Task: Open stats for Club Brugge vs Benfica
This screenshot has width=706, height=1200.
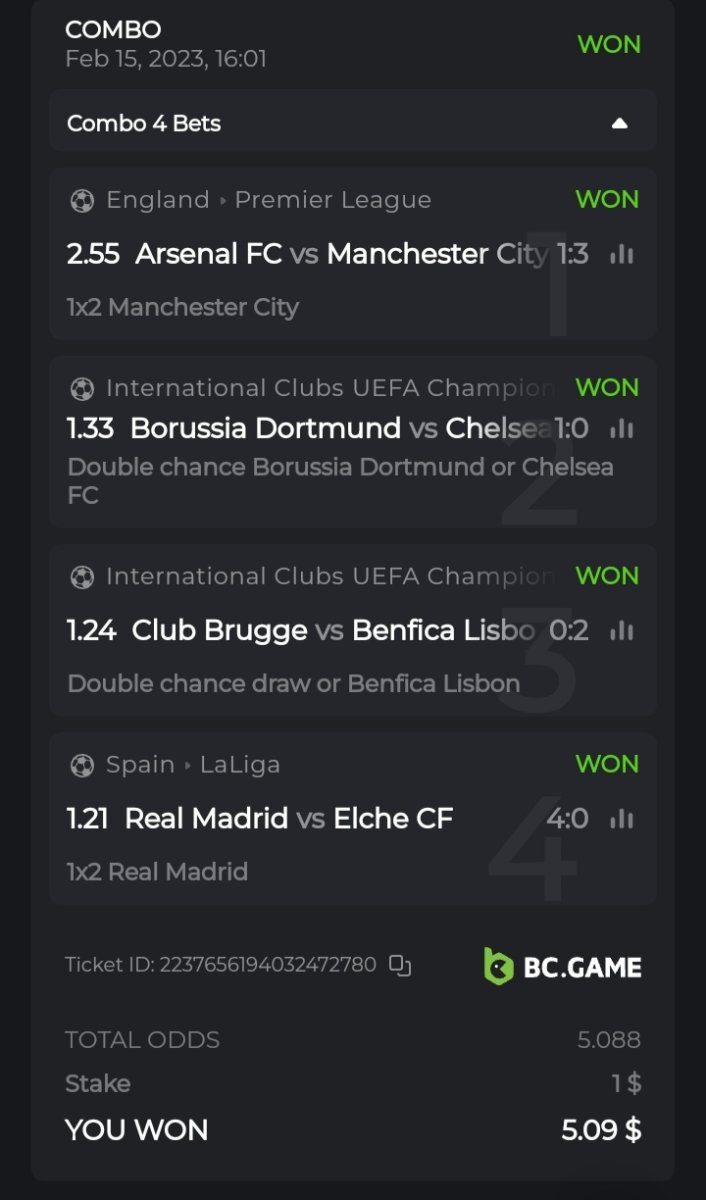Action: click(x=621, y=630)
